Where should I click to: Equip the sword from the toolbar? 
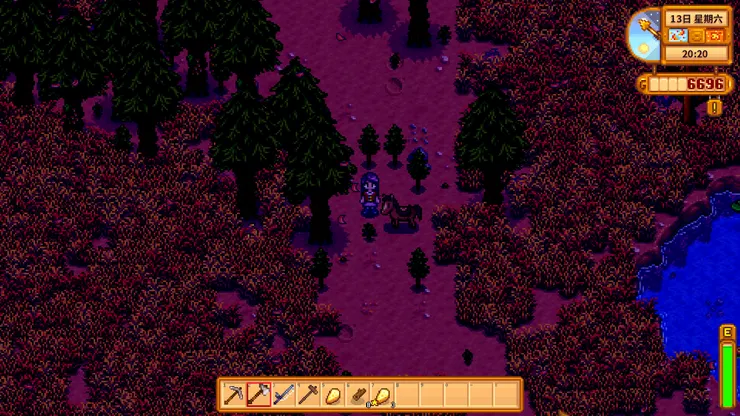[284, 396]
